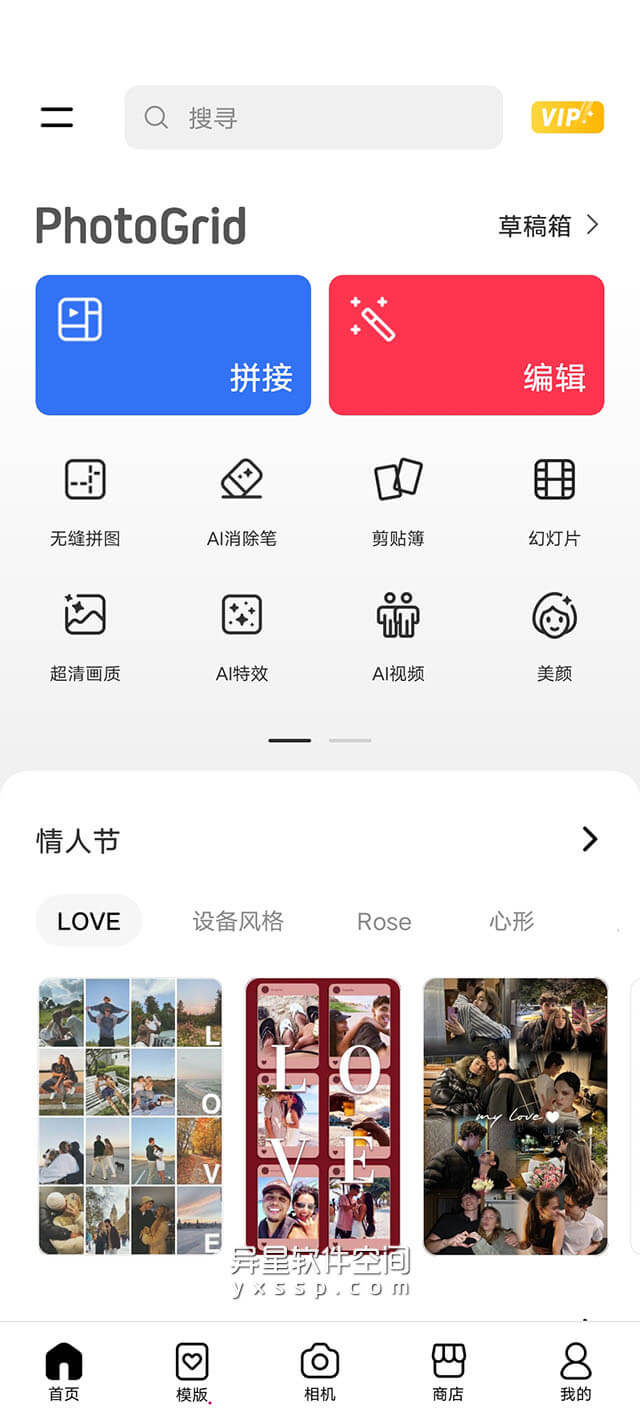Switch to the Rose template chip

tap(384, 921)
